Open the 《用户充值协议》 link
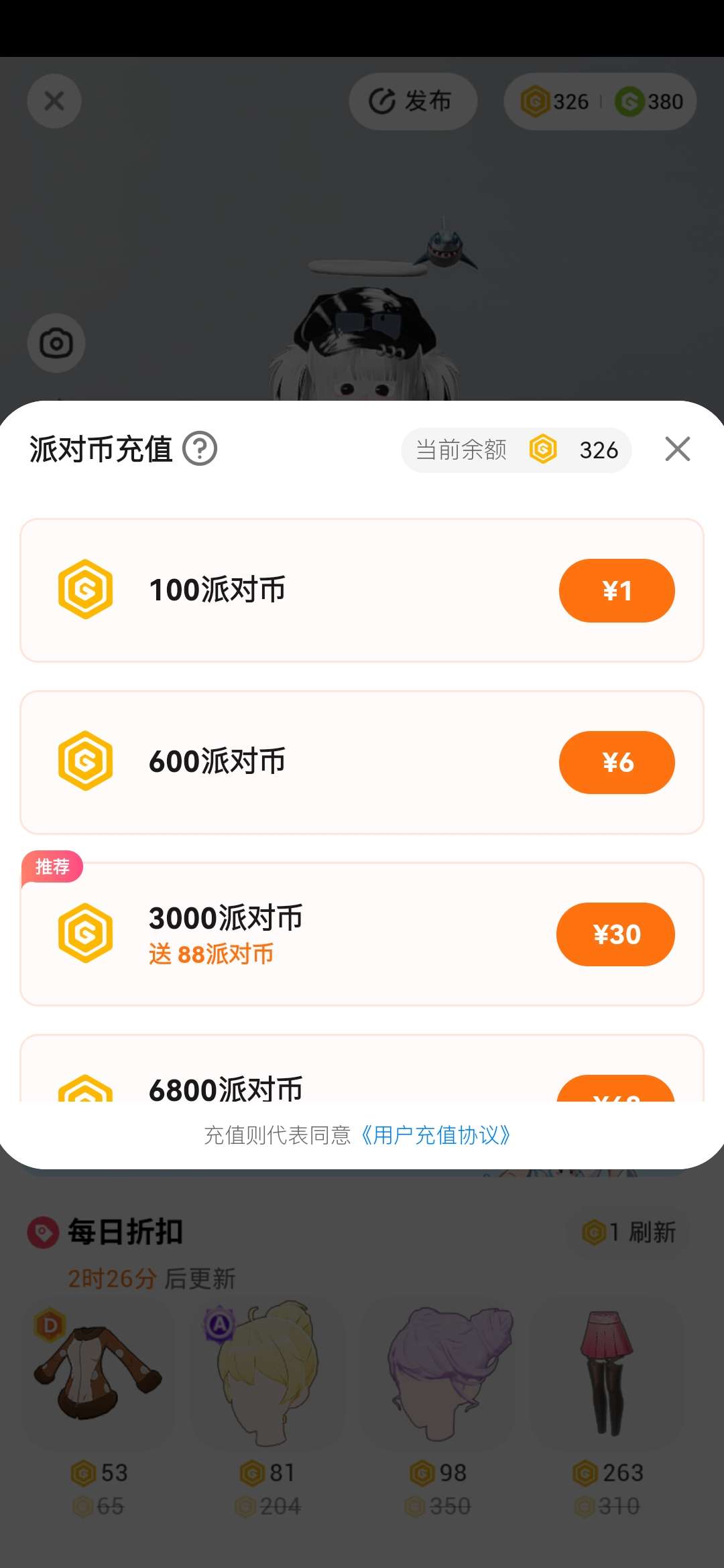 pyautogui.click(x=436, y=1135)
